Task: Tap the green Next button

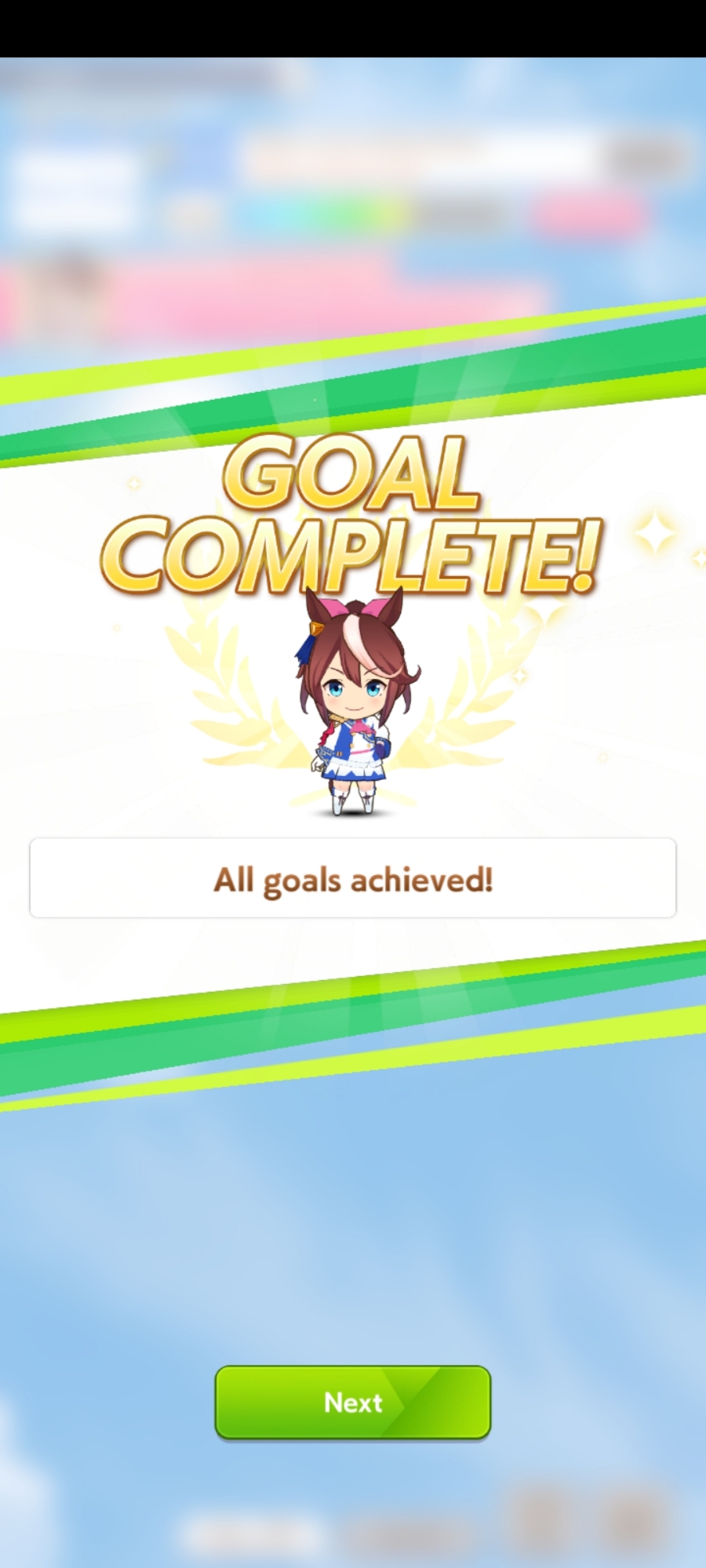Action: tap(353, 1402)
